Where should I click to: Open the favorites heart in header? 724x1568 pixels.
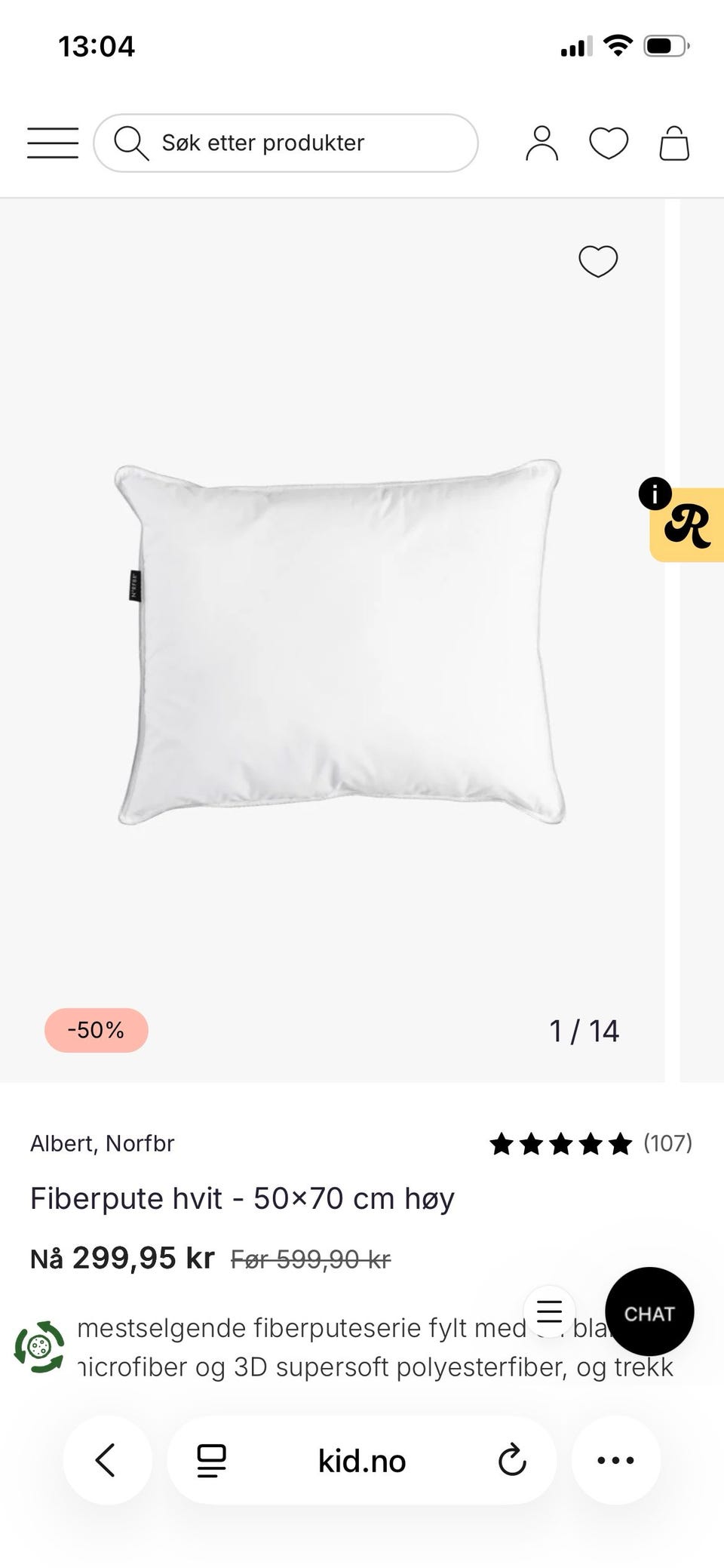[x=608, y=143]
